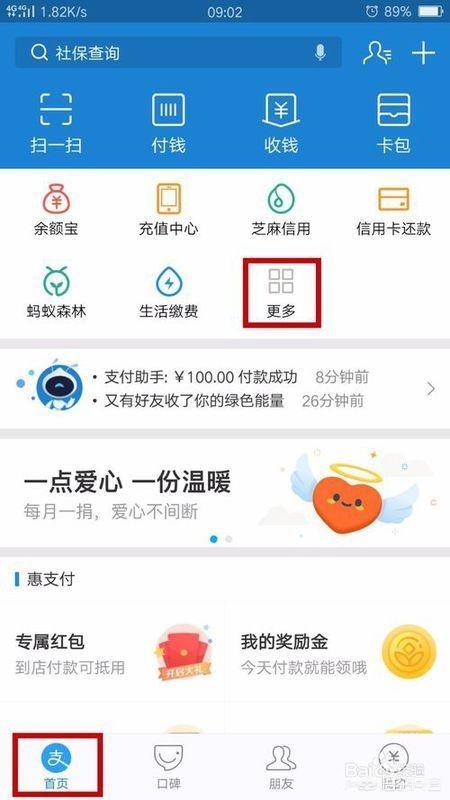The image size is (450, 800).
Task: Open the plus menu in the top bar
Action: tap(423, 53)
